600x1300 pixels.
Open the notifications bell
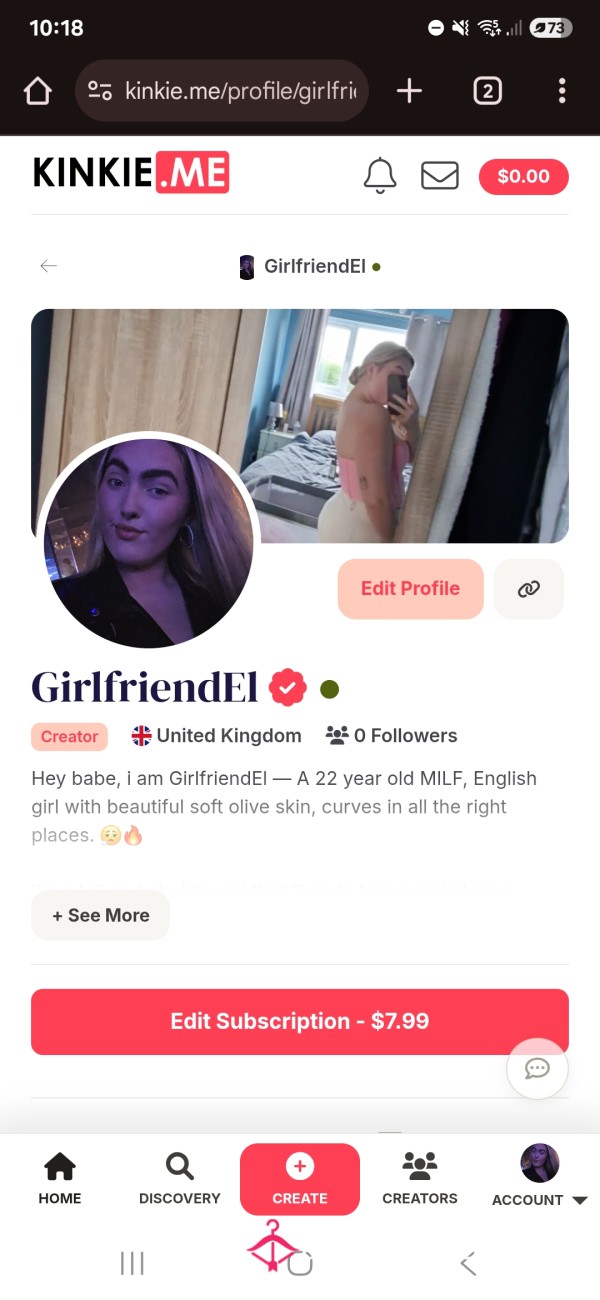[x=379, y=176]
